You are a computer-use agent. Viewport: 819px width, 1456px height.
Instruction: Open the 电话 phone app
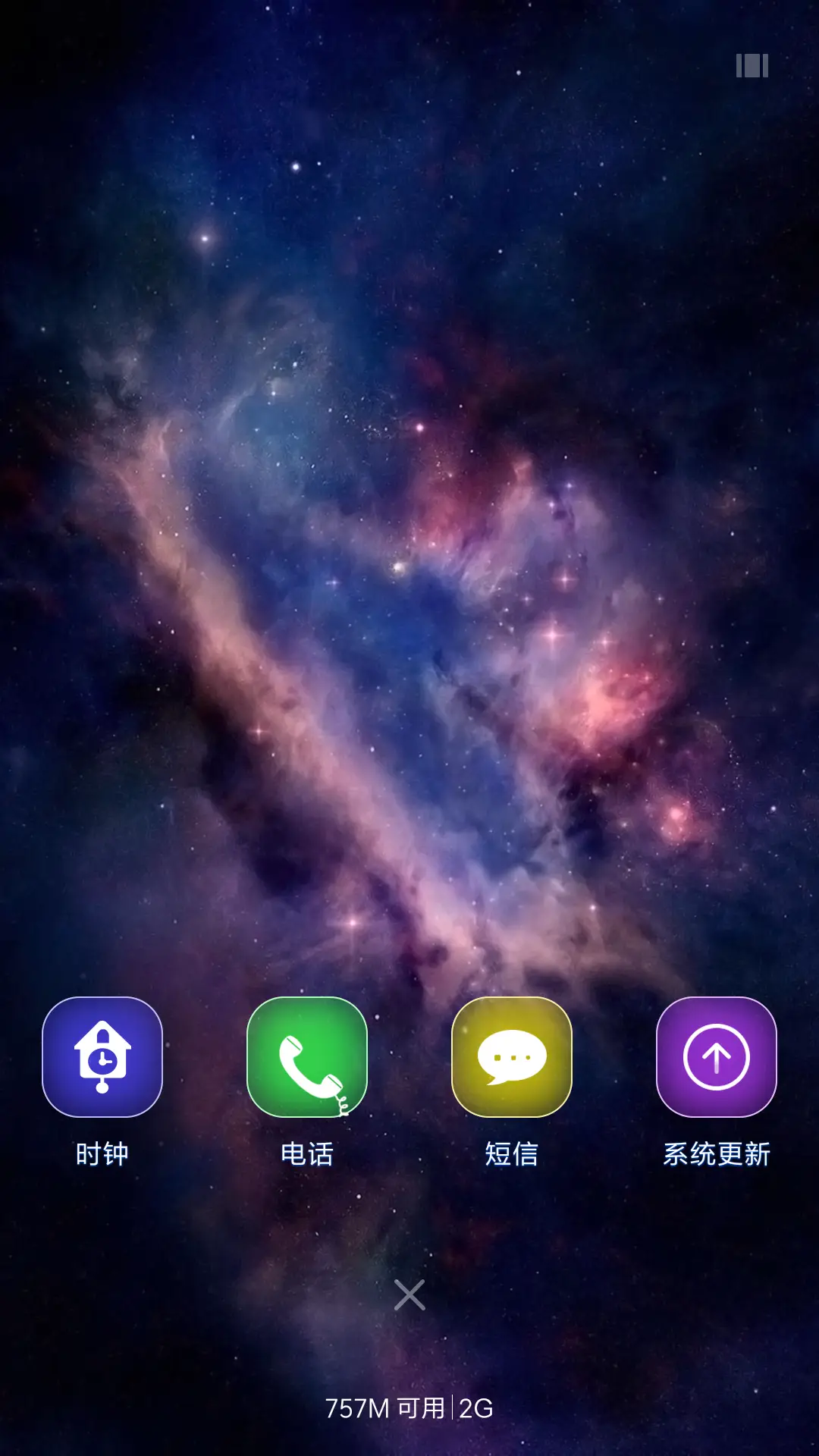tap(307, 1056)
